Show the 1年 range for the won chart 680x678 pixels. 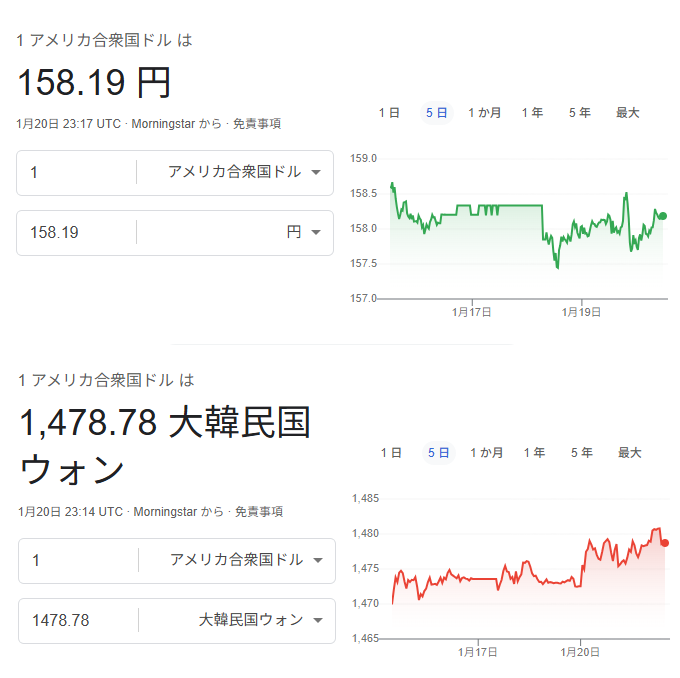535,453
